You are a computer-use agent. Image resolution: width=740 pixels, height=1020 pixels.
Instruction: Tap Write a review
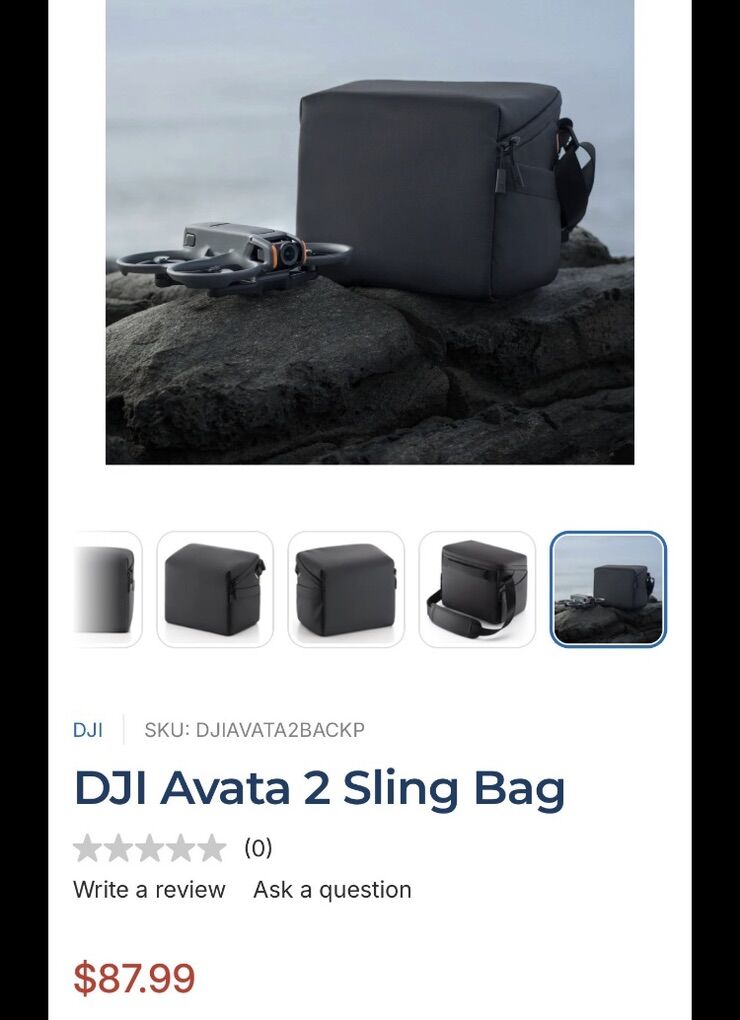149,890
